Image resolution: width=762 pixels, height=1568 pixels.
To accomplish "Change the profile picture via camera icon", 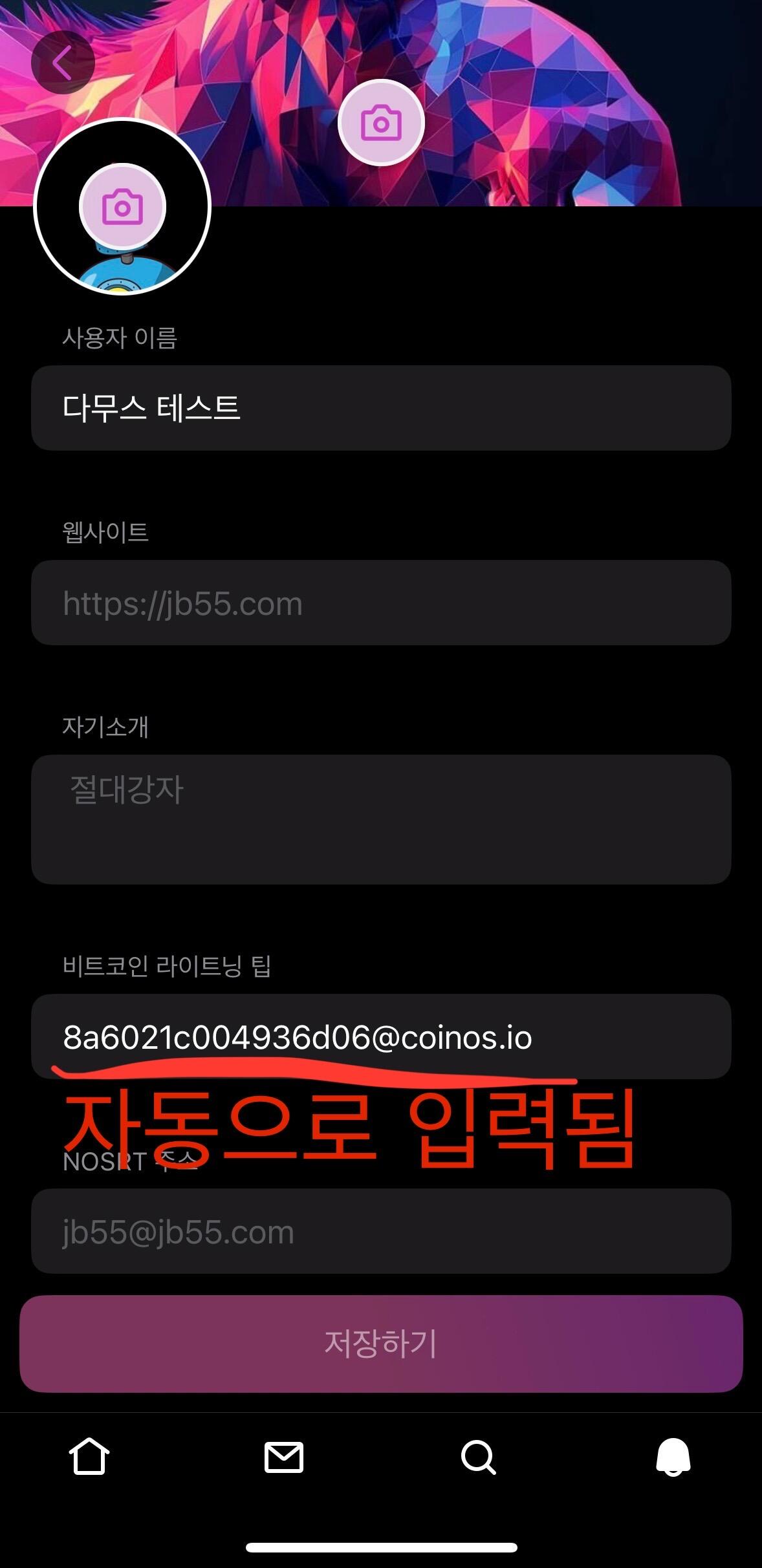I will click(x=122, y=207).
